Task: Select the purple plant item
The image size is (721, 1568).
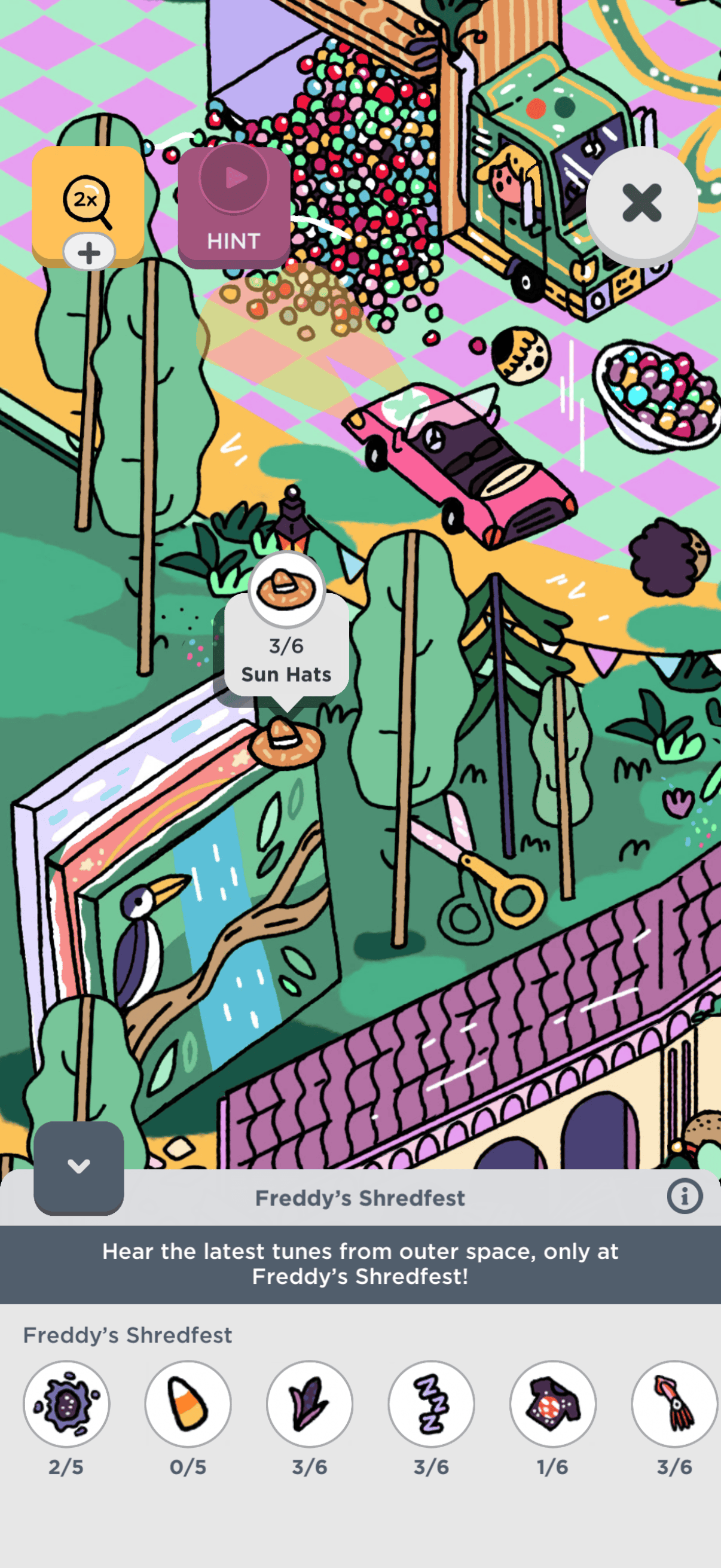Action: 310,1404
